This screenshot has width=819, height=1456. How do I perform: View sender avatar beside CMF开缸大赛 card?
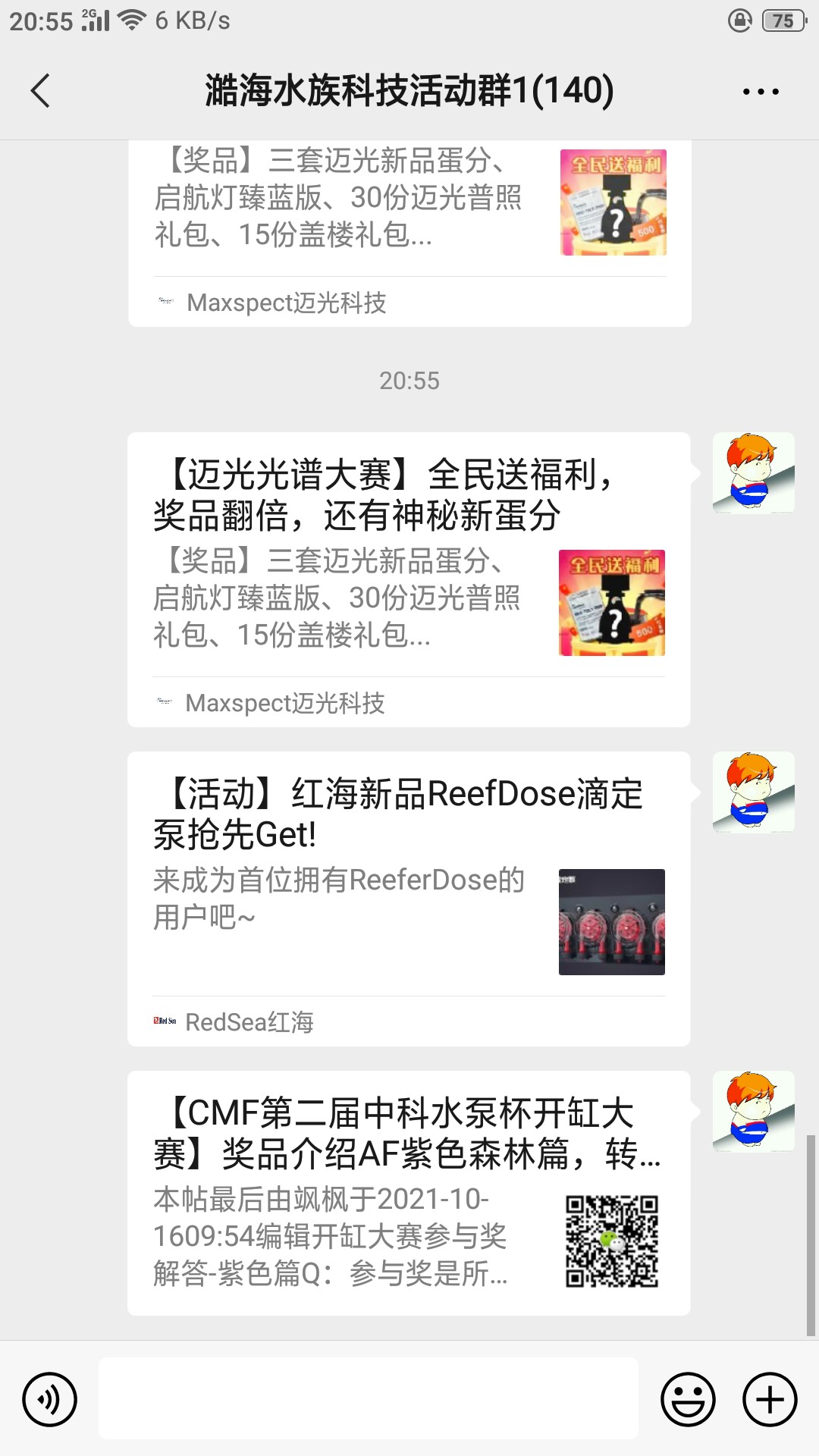(753, 1112)
